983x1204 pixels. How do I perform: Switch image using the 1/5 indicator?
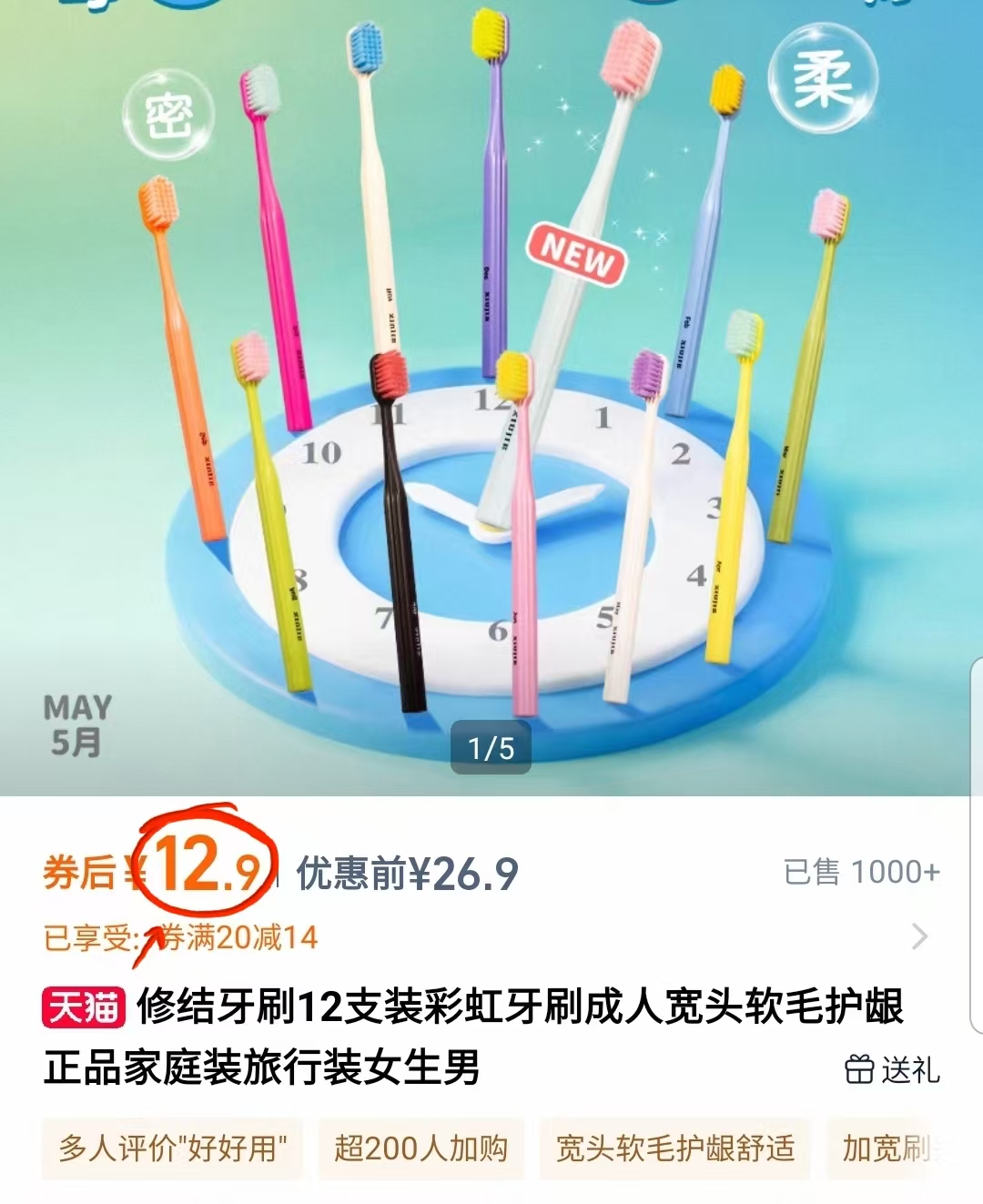(491, 748)
